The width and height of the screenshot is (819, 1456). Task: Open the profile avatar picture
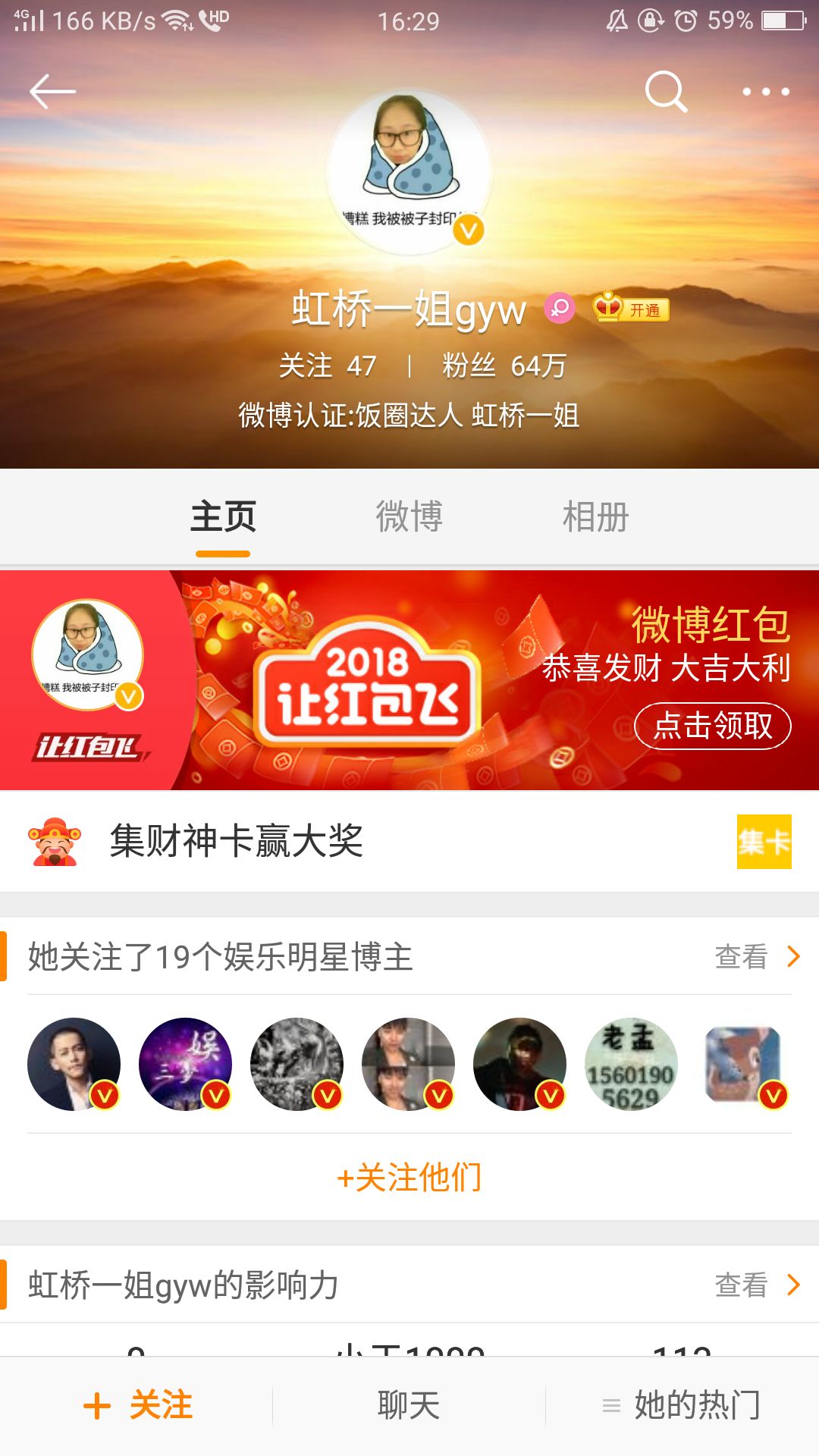409,171
